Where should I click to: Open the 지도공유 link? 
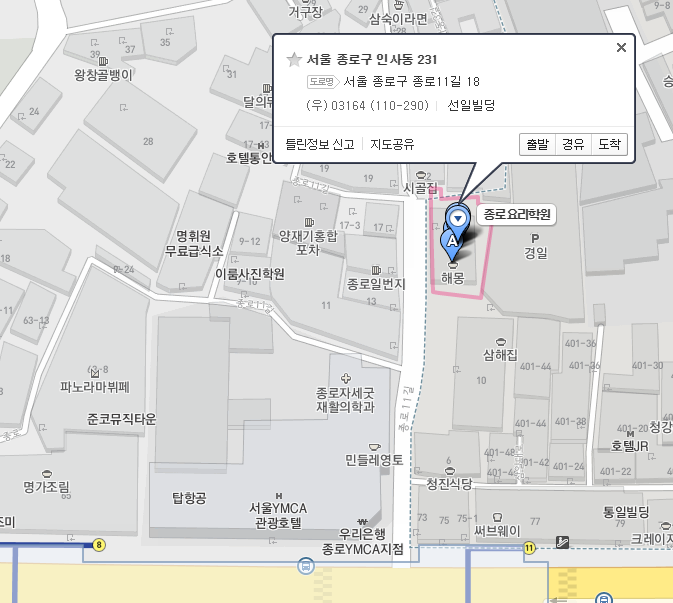coord(392,144)
